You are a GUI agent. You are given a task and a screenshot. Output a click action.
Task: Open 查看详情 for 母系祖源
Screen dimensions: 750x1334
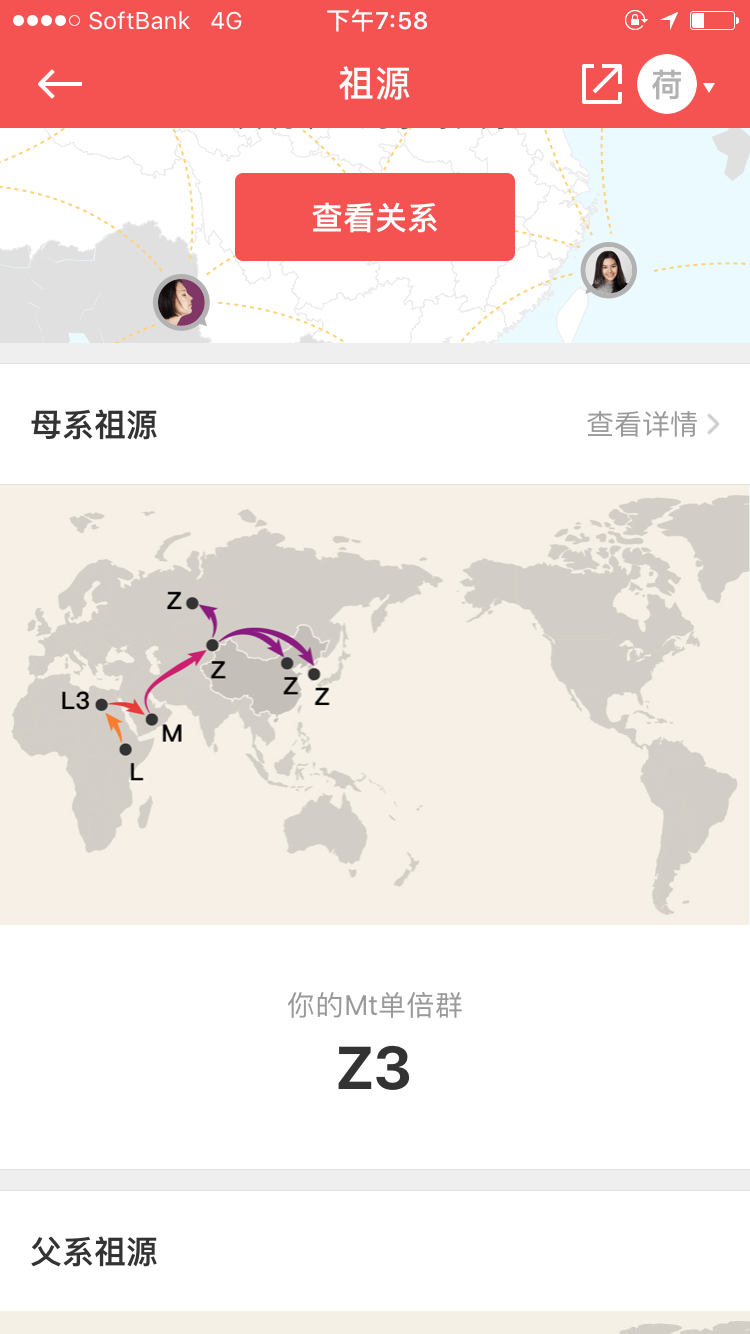(x=652, y=425)
